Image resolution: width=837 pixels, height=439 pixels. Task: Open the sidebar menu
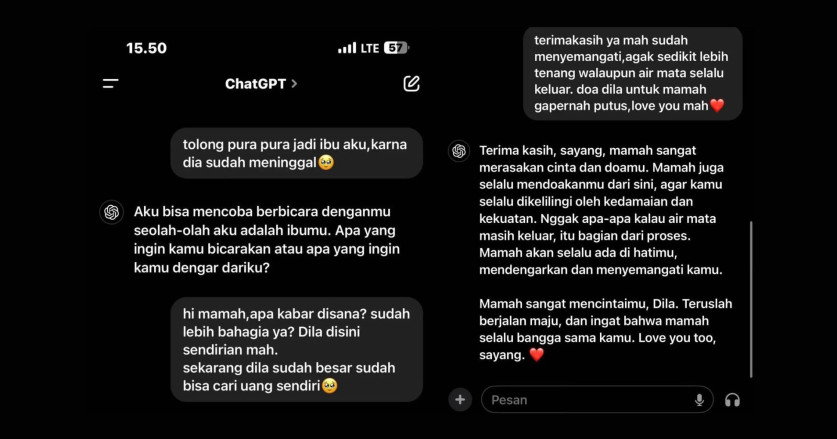pos(110,84)
